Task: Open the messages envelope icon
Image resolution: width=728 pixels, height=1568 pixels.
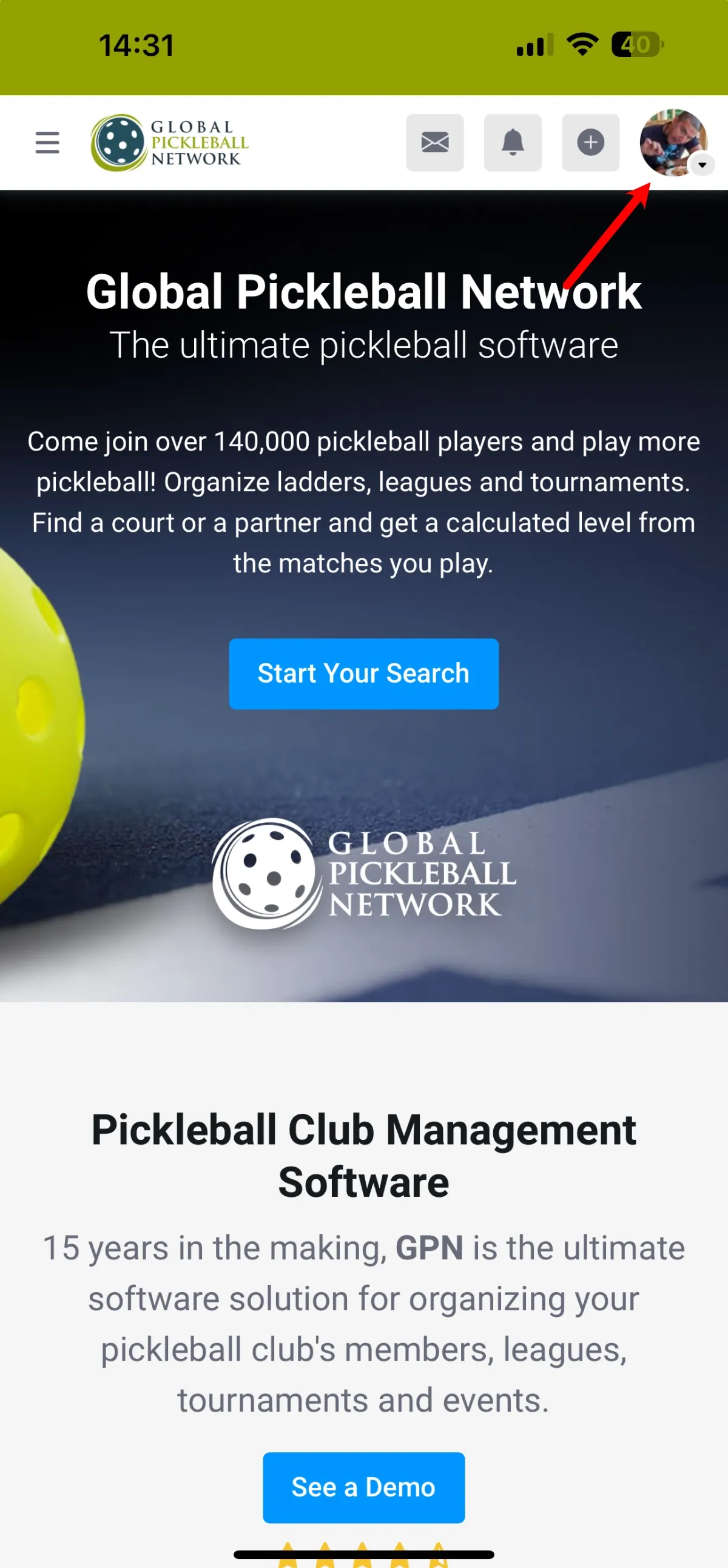Action: point(434,142)
